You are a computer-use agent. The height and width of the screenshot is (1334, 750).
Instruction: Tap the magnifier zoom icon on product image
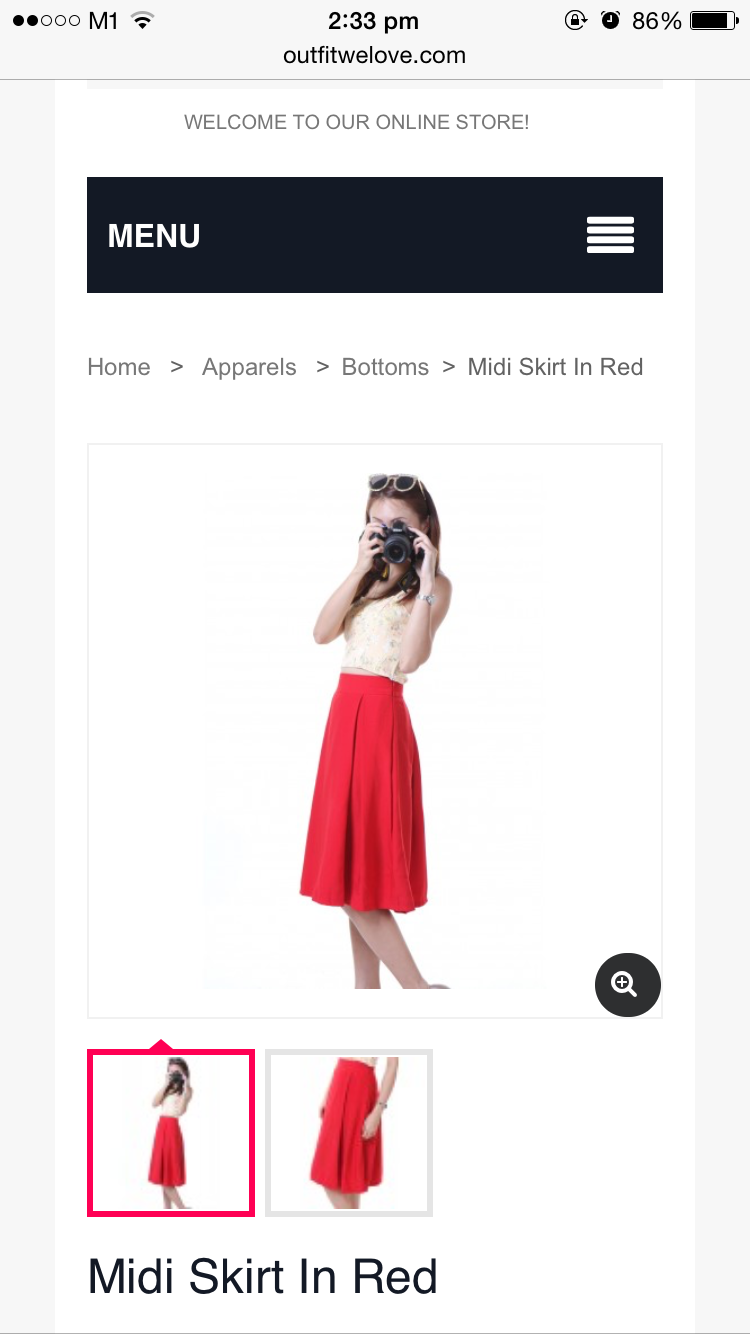point(627,985)
